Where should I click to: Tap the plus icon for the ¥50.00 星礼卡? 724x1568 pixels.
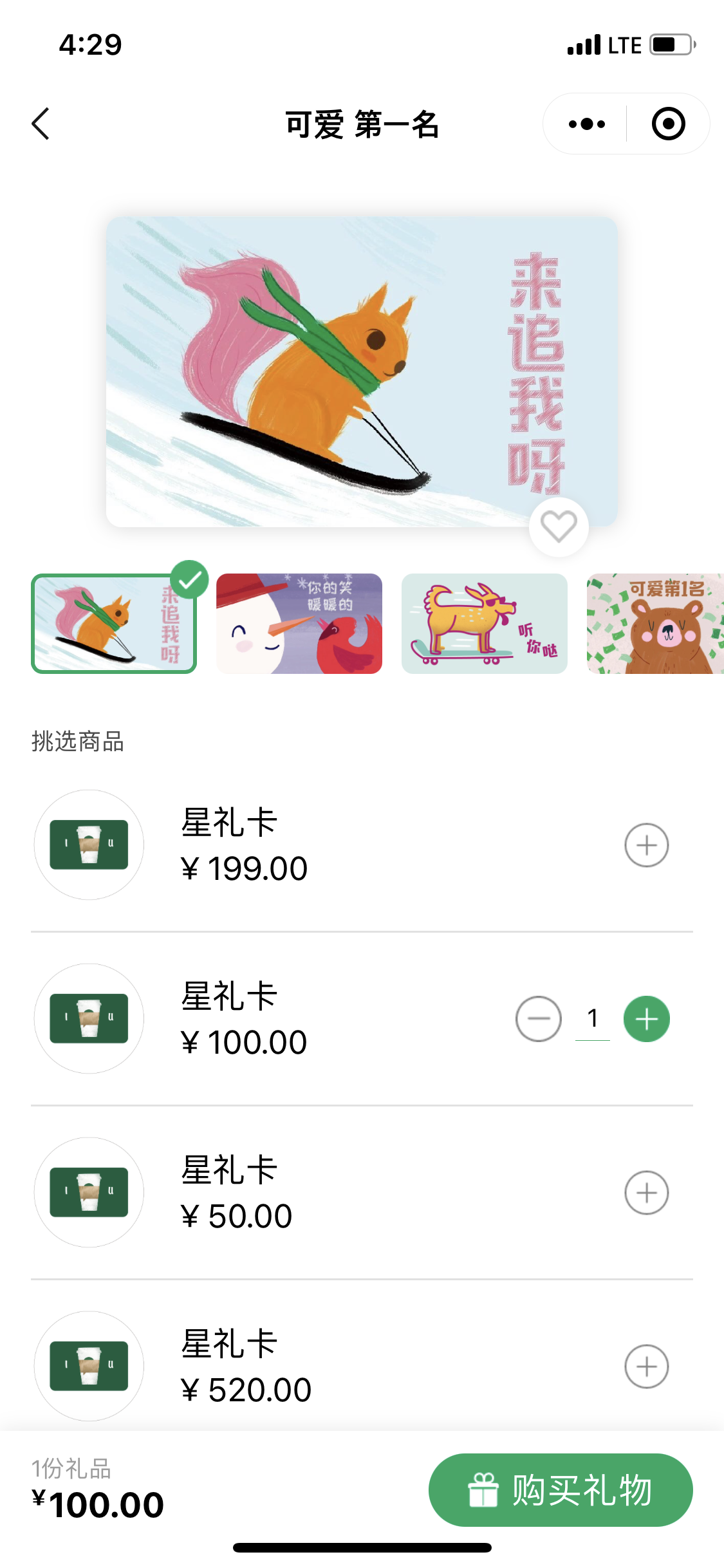(646, 1192)
